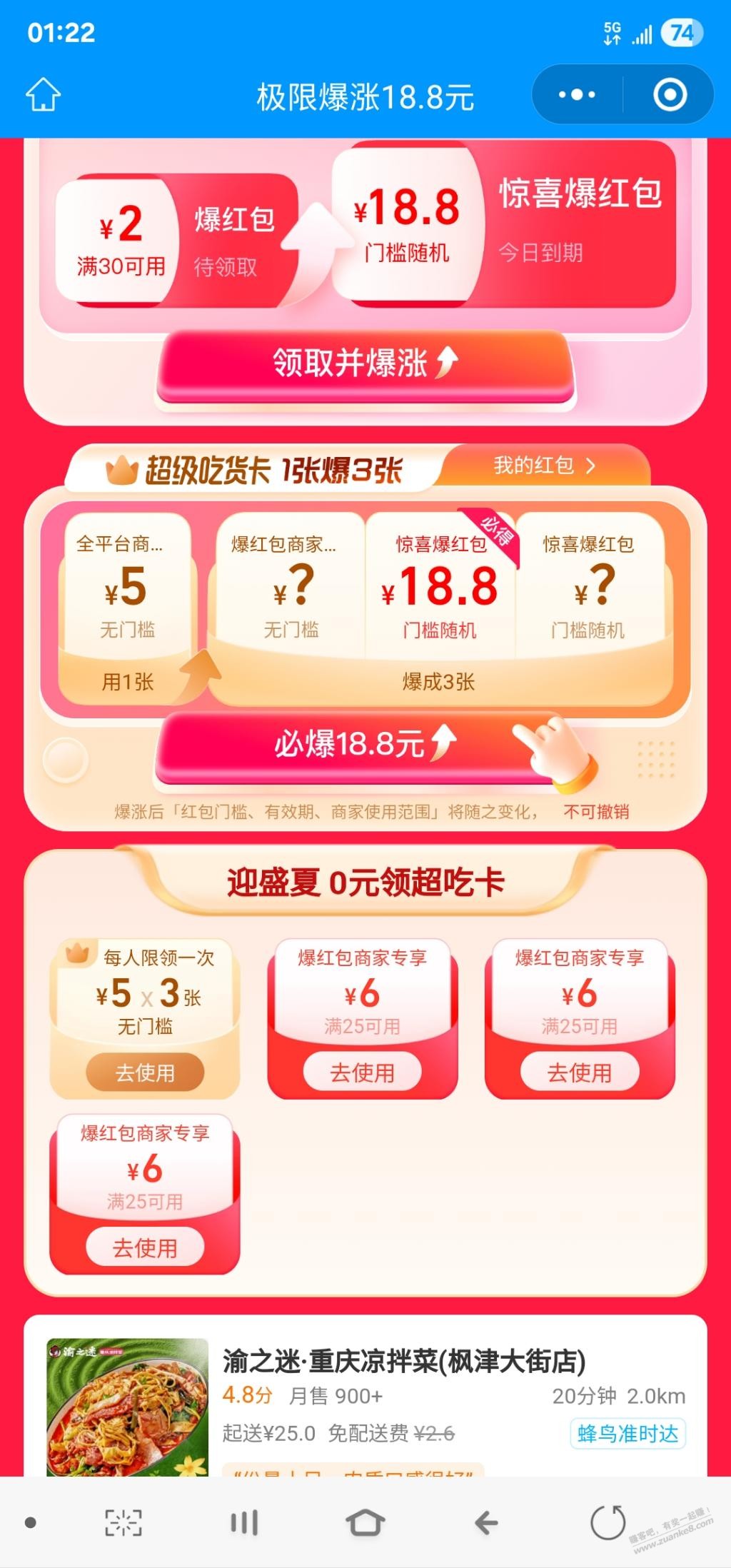Image resolution: width=731 pixels, height=1568 pixels.
Task: Close the mini program with target icon
Action: point(670,95)
